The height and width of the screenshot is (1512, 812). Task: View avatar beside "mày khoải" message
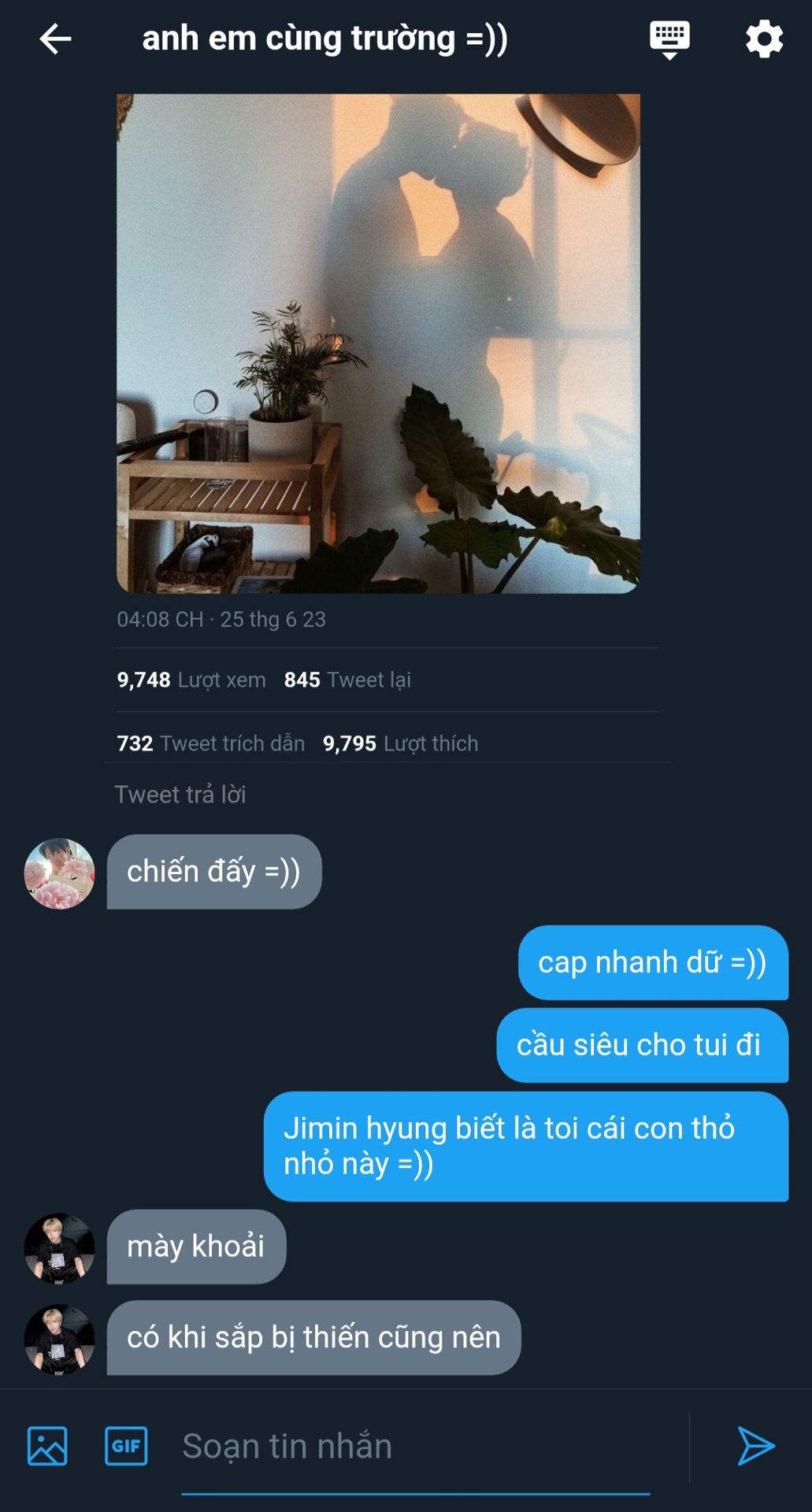[60, 1248]
